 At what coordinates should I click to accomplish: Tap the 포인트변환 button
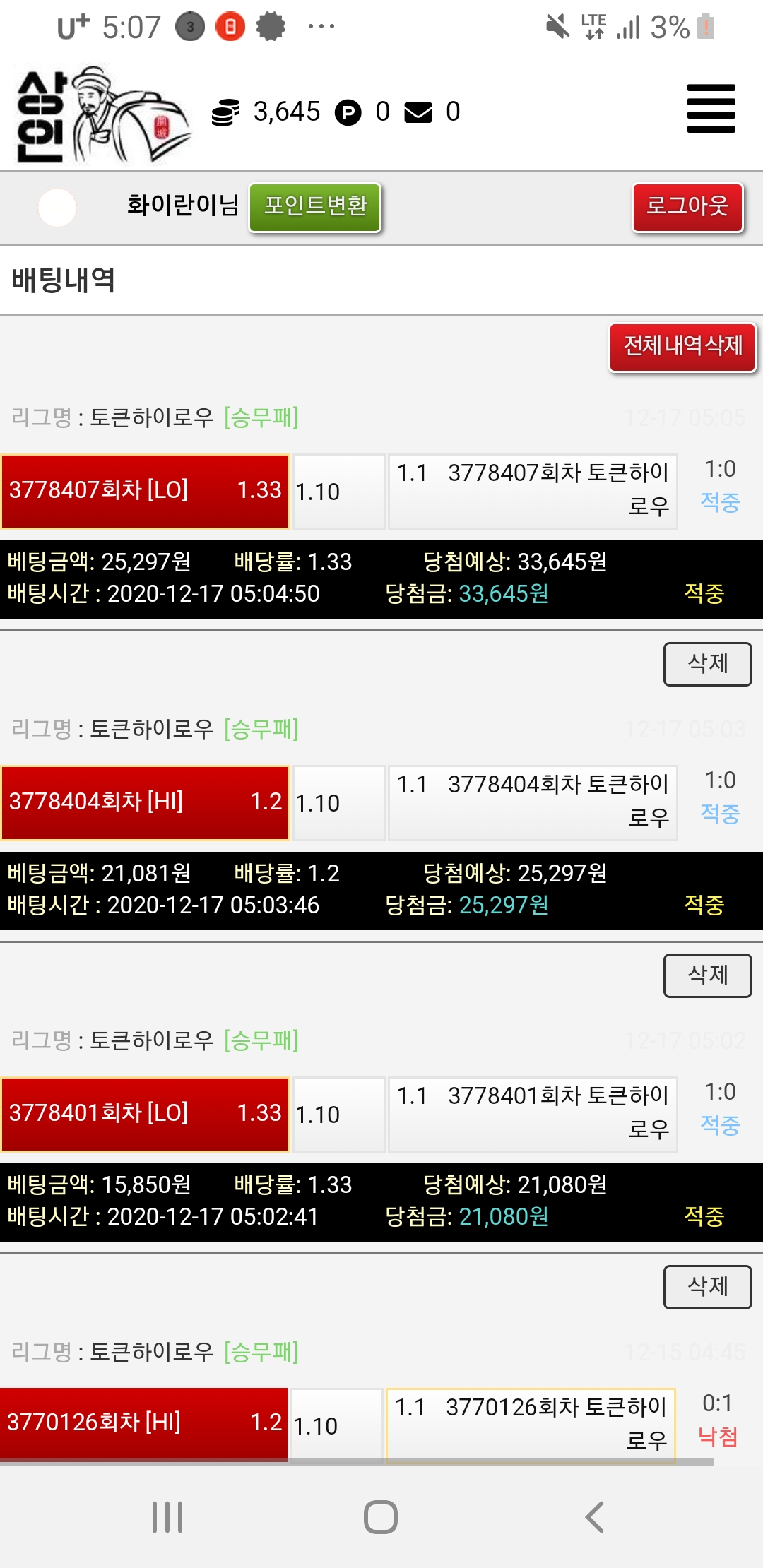pos(315,207)
